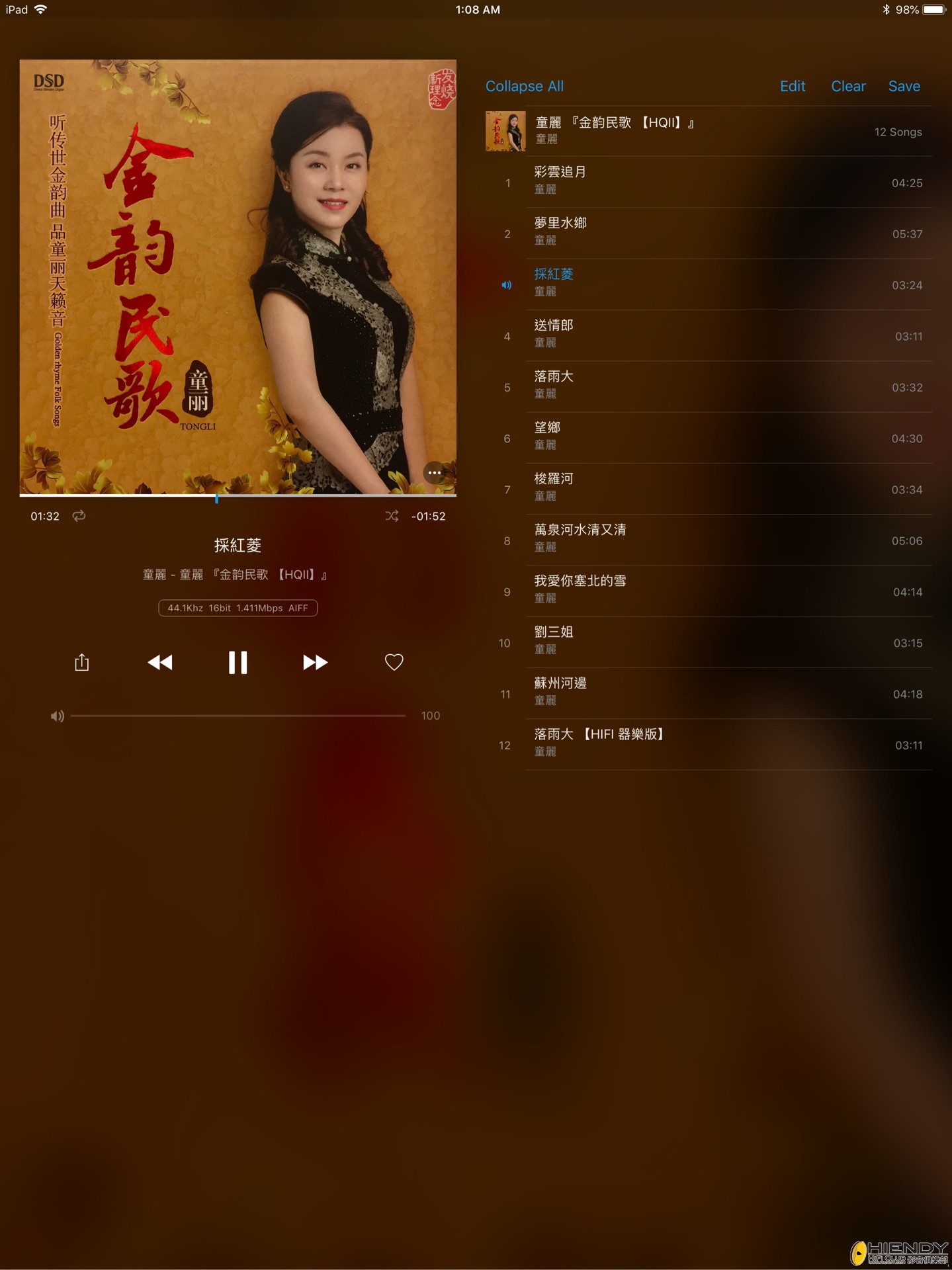Open the album header 童麗『金韵民歌【HQII】』
Viewport: 952px width, 1270px height.
pyautogui.click(x=708, y=131)
